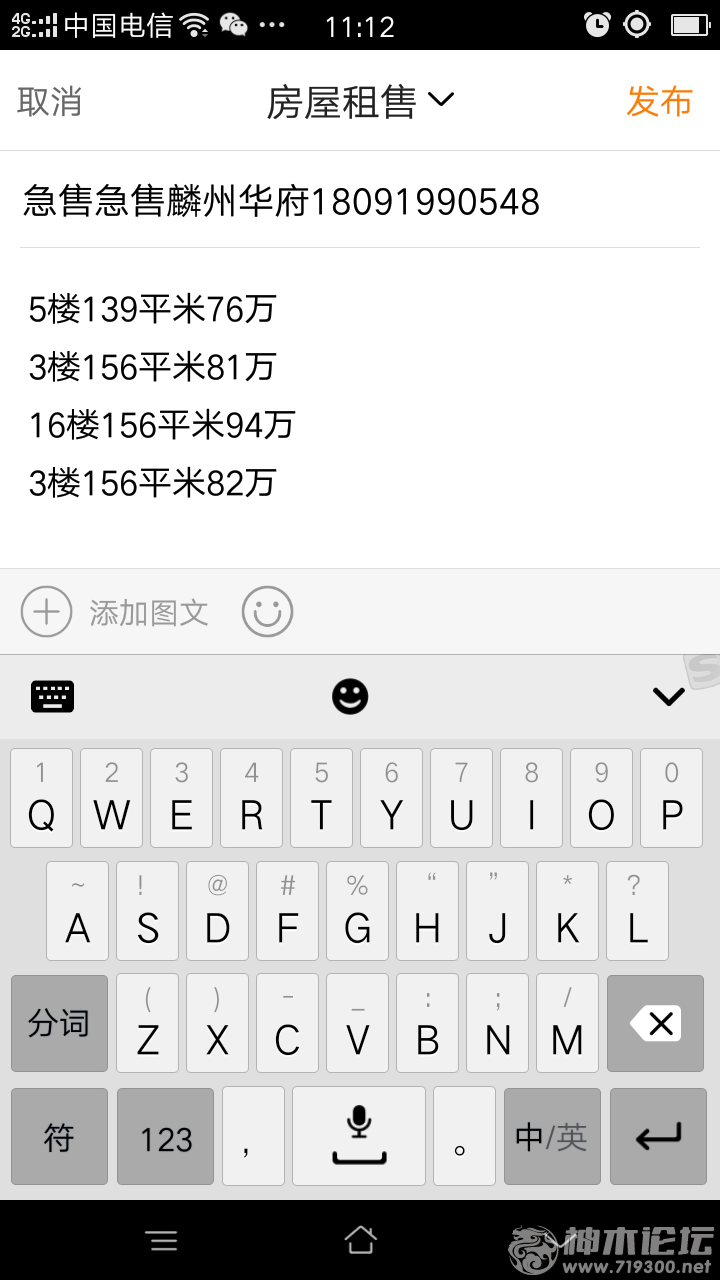The width and height of the screenshot is (720, 1280).
Task: Expand the 房屋租售 category dropdown
Action: click(360, 101)
